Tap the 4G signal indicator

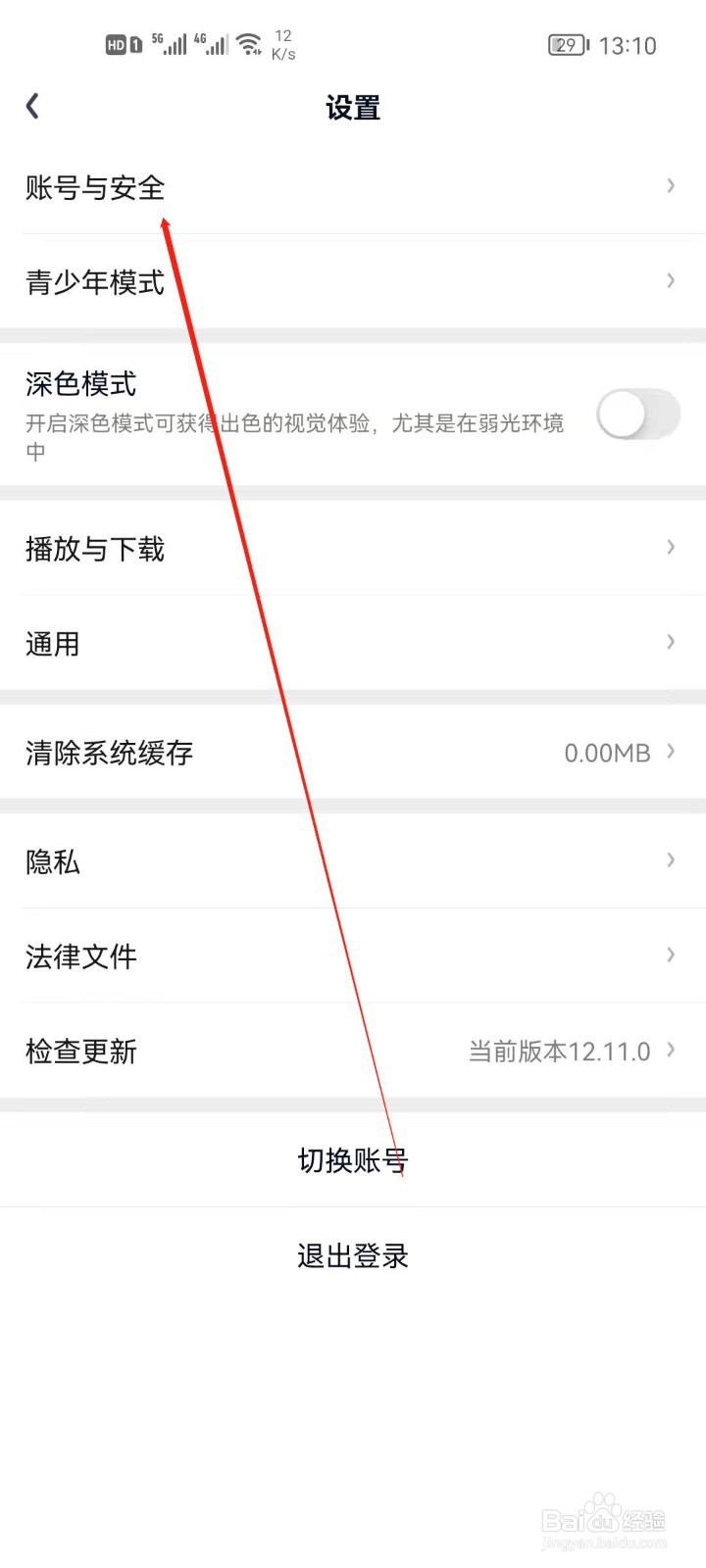pyautogui.click(x=212, y=44)
